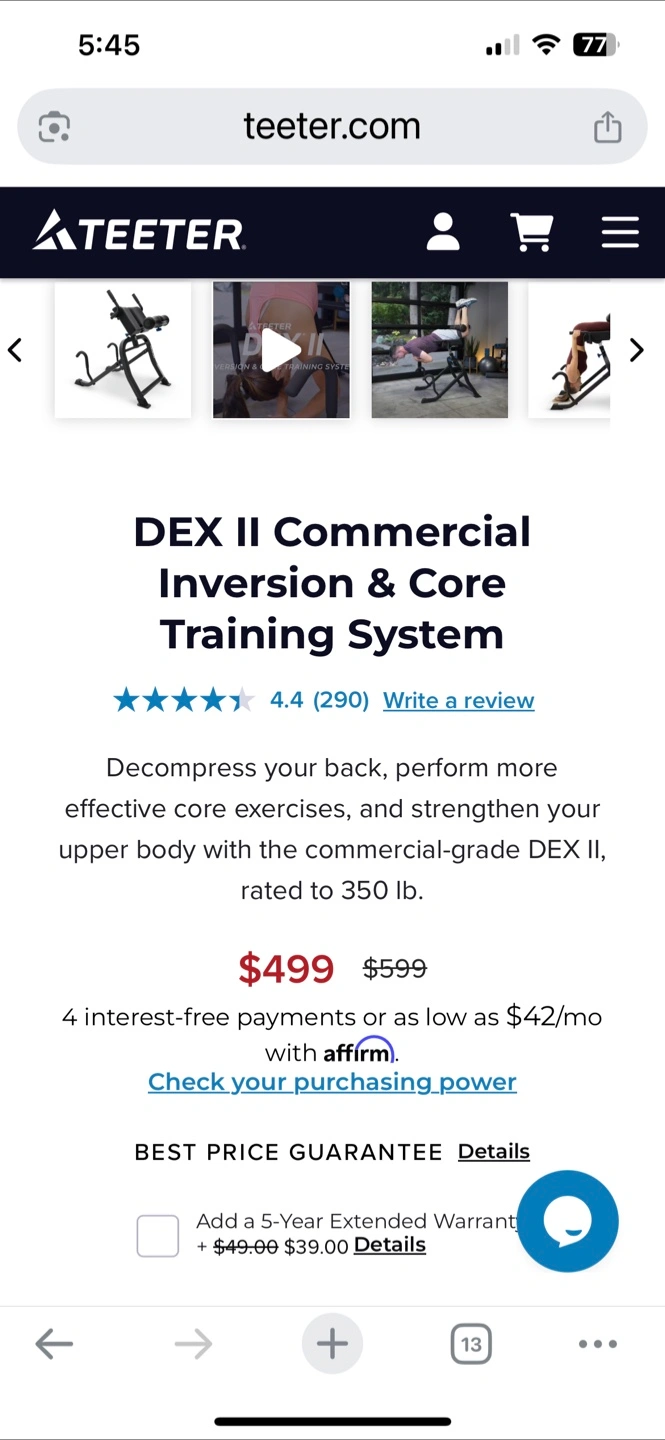Go back in the browser
This screenshot has width=665, height=1440.
pyautogui.click(x=54, y=1344)
